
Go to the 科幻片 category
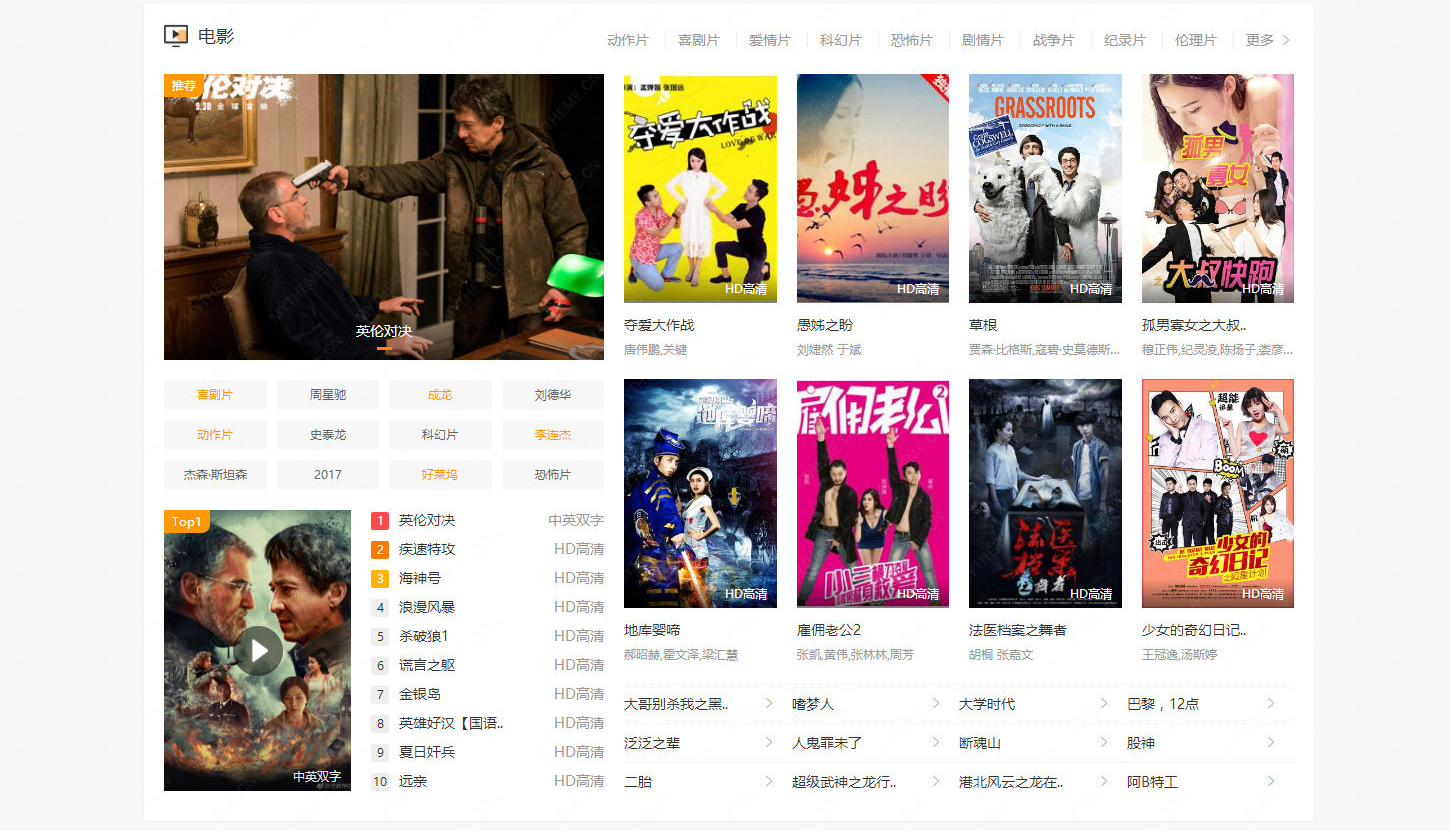[840, 40]
